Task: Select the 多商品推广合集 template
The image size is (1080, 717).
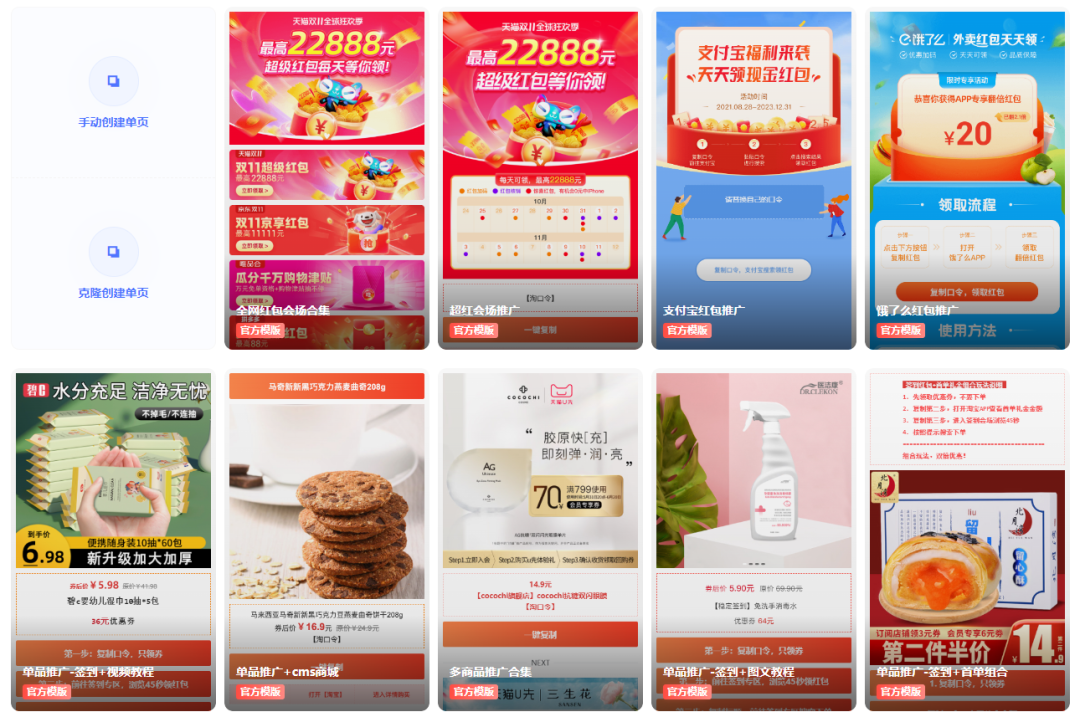Action: point(540,540)
